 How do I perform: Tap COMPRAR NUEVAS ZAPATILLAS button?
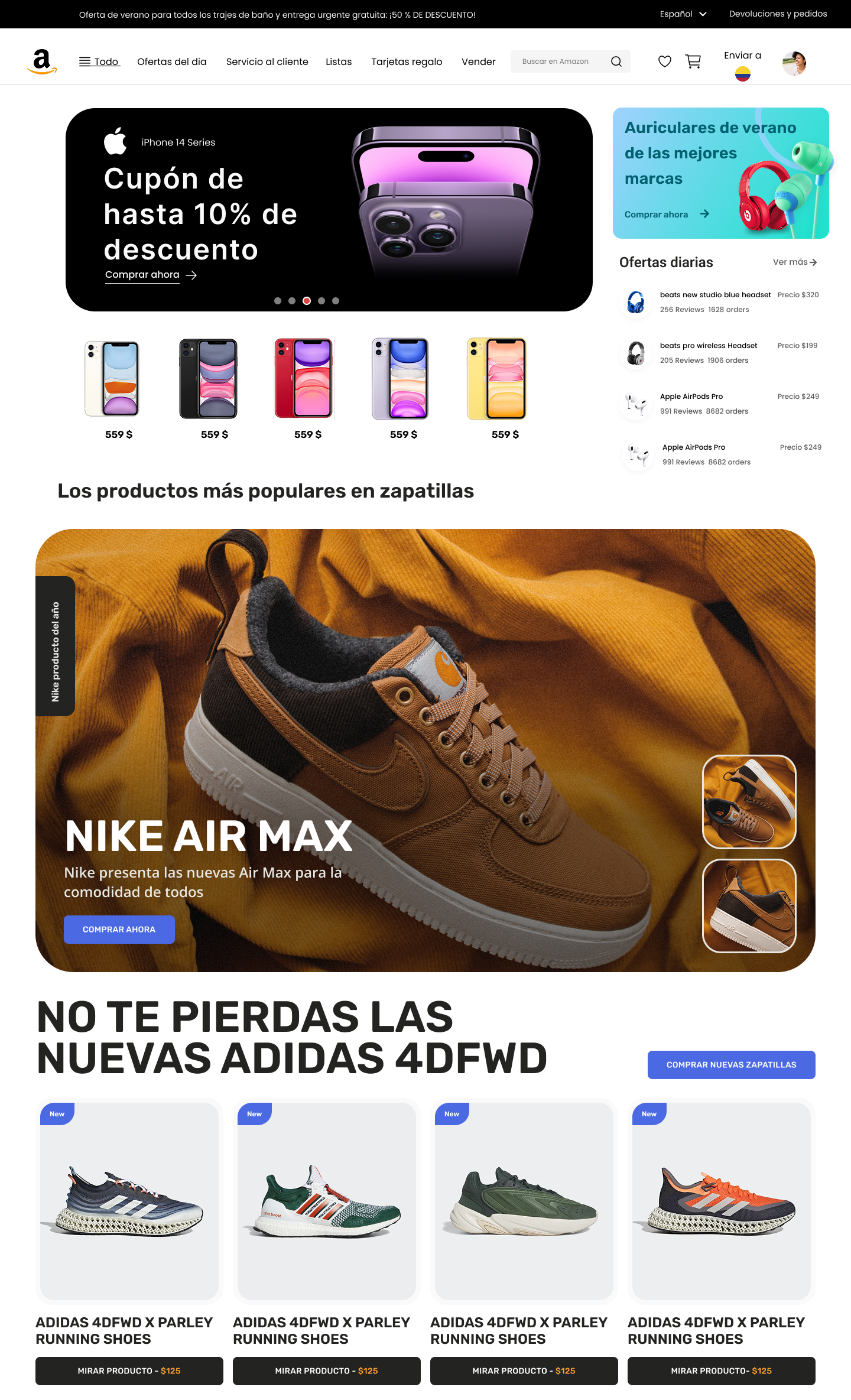point(731,1065)
